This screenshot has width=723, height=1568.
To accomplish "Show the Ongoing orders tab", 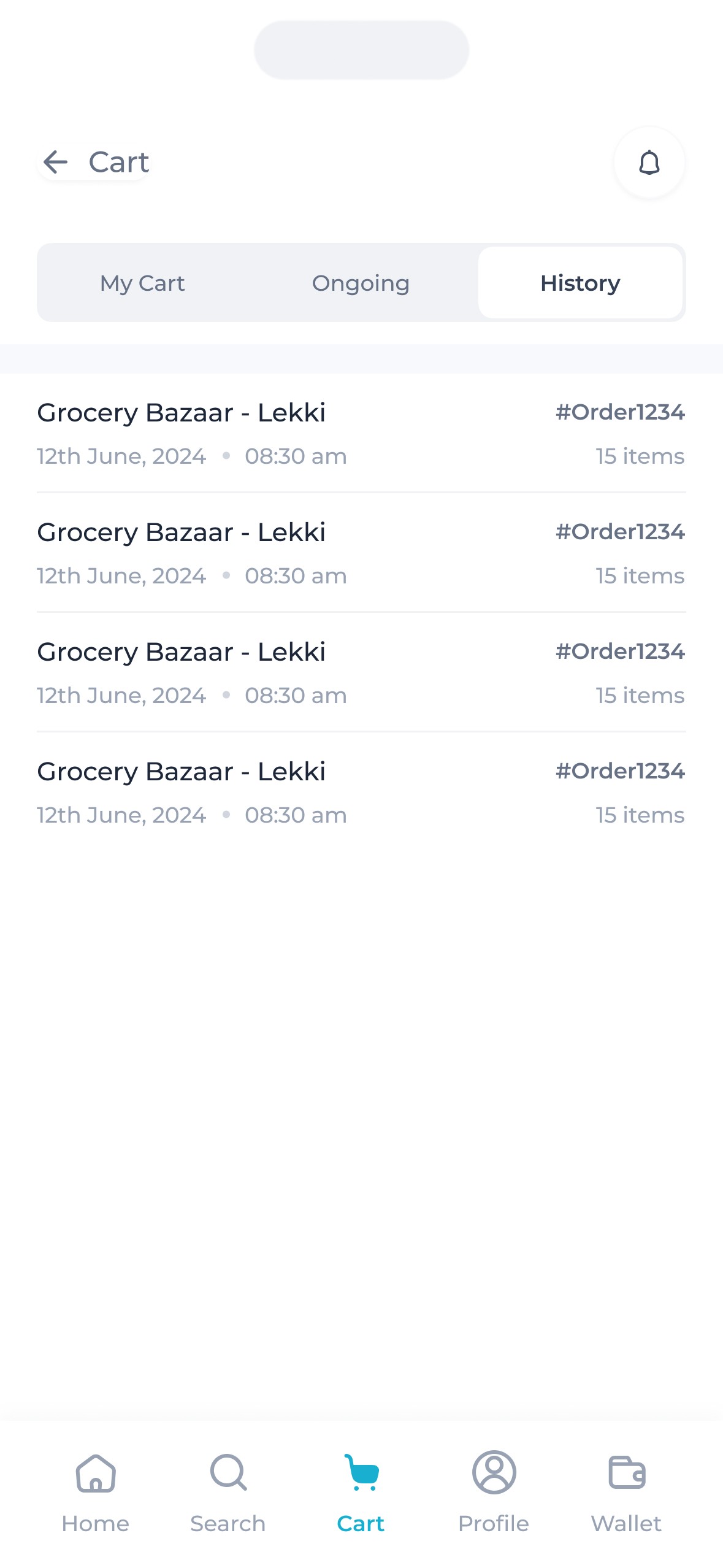I will (361, 283).
